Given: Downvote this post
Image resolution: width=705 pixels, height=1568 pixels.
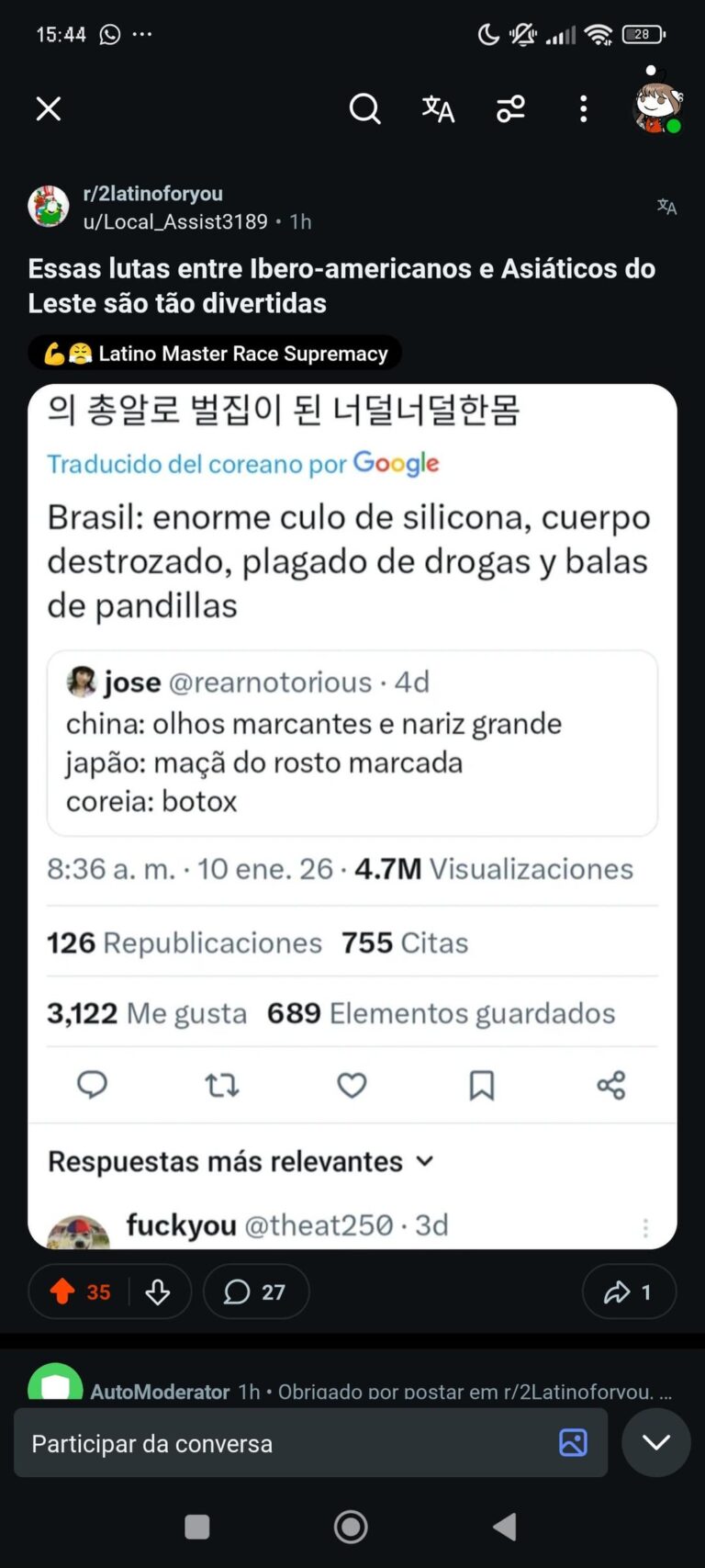Looking at the screenshot, I should [x=158, y=1292].
